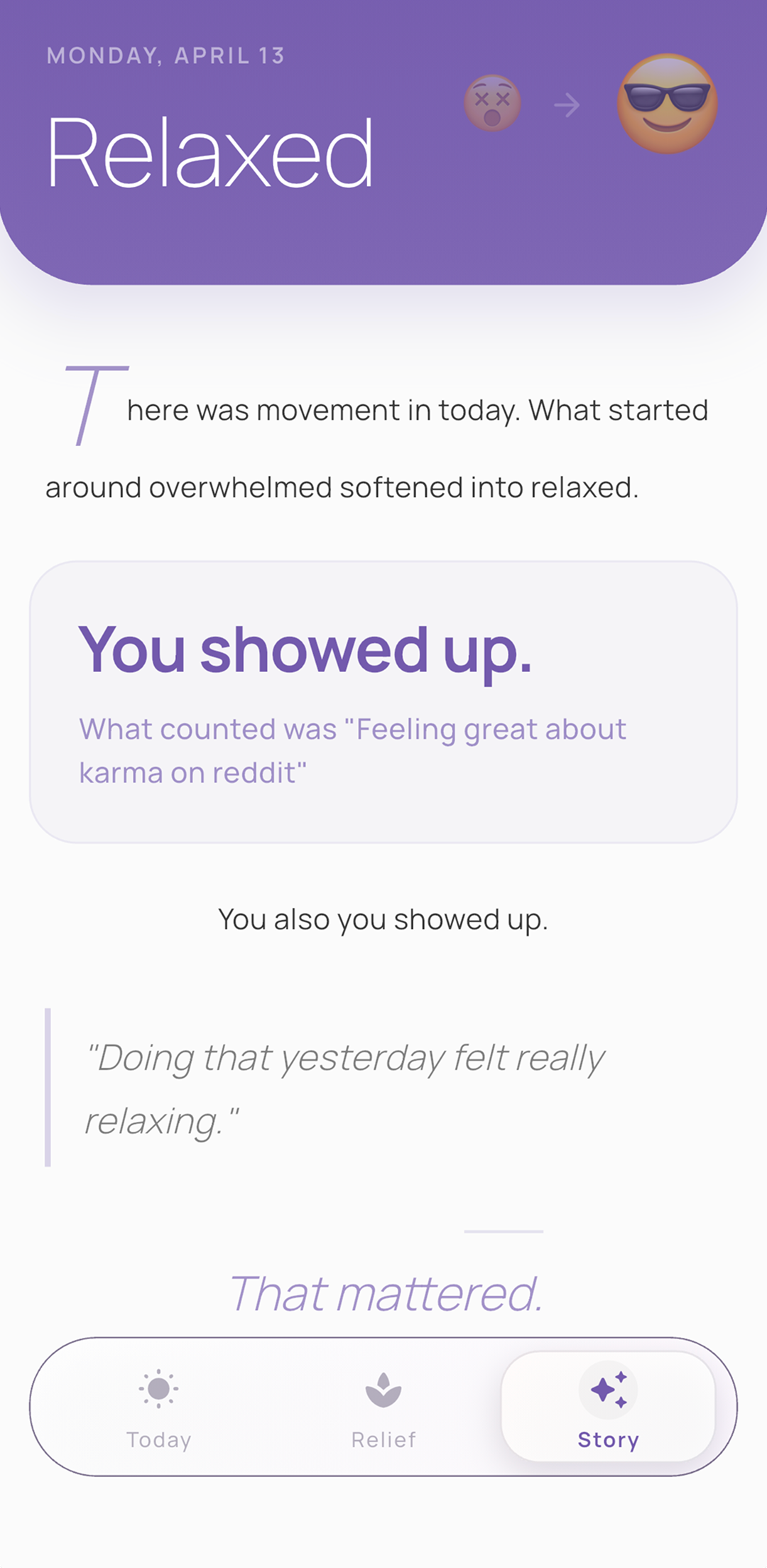Select the Story tab

point(608,1407)
